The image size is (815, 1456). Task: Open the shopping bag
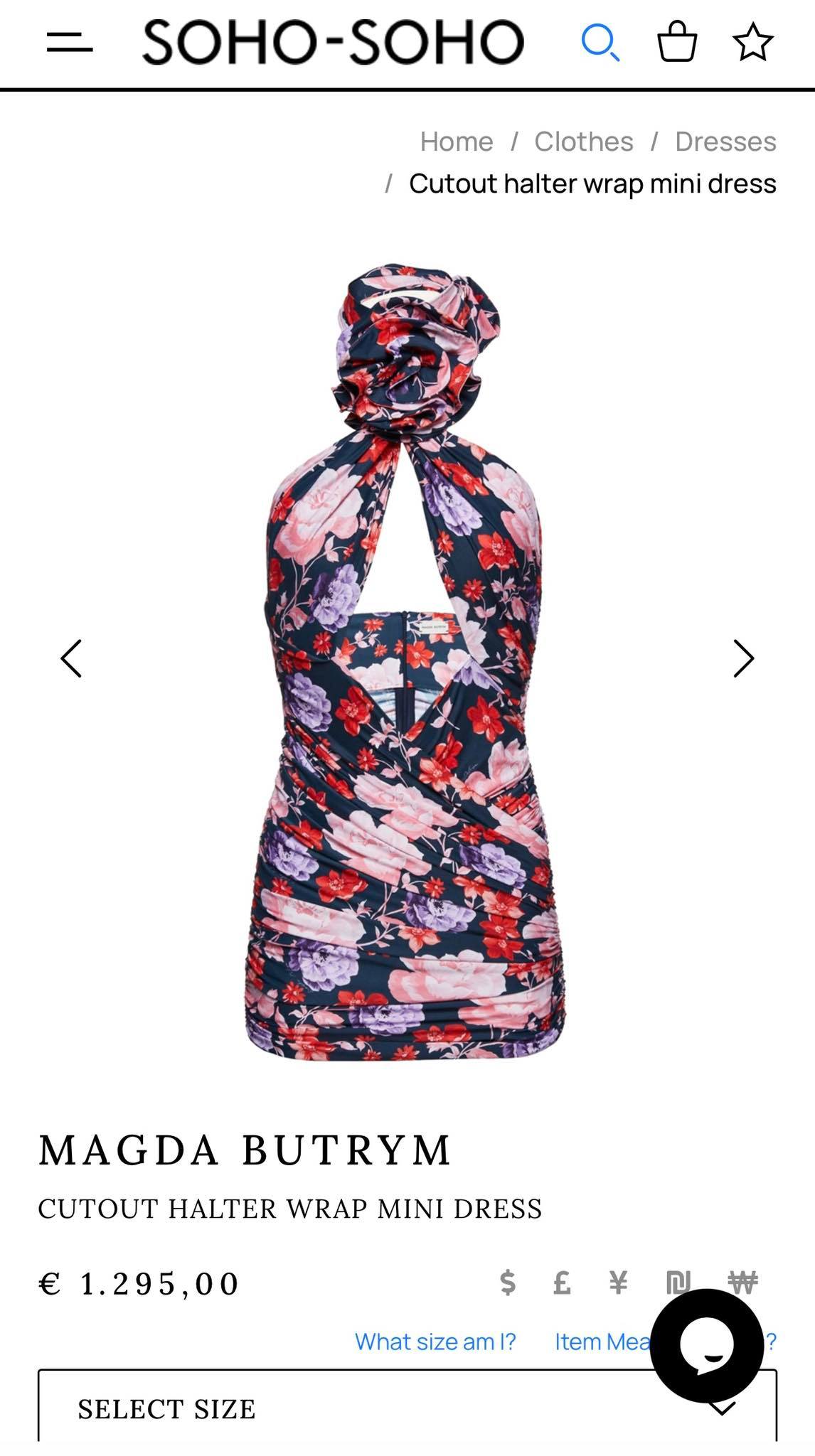point(676,42)
